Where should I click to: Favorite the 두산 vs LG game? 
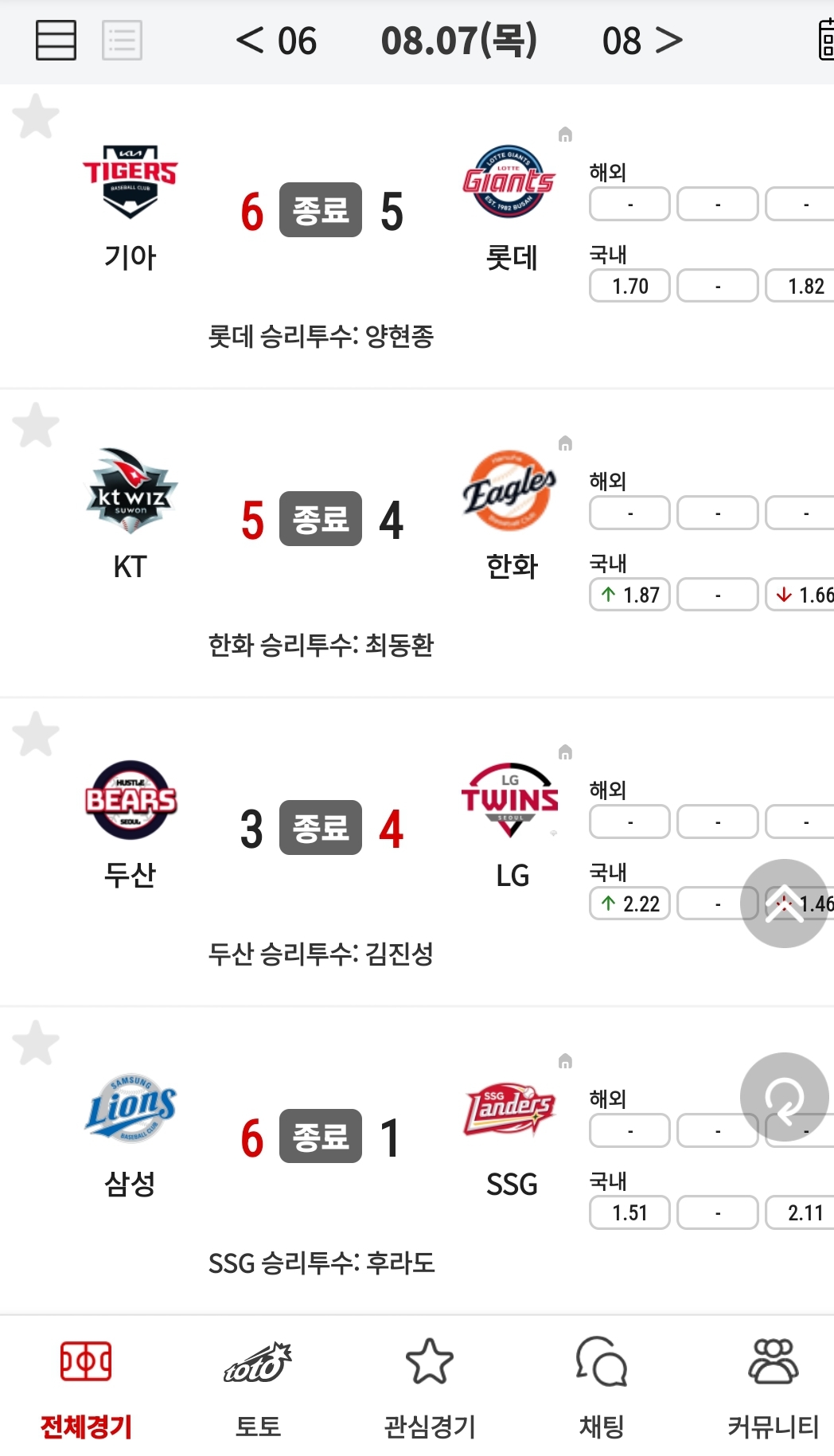[x=36, y=734]
